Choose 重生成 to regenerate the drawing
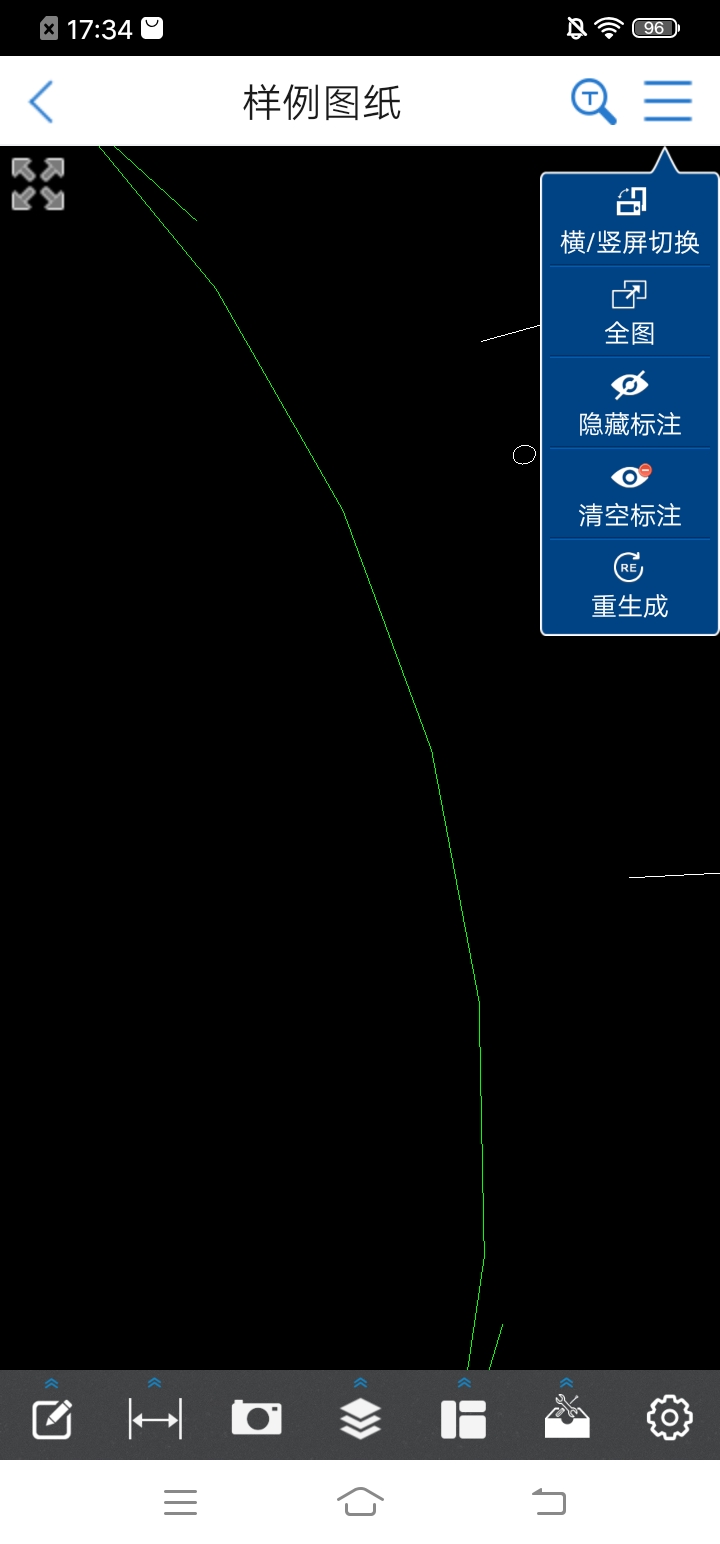 [x=629, y=587]
